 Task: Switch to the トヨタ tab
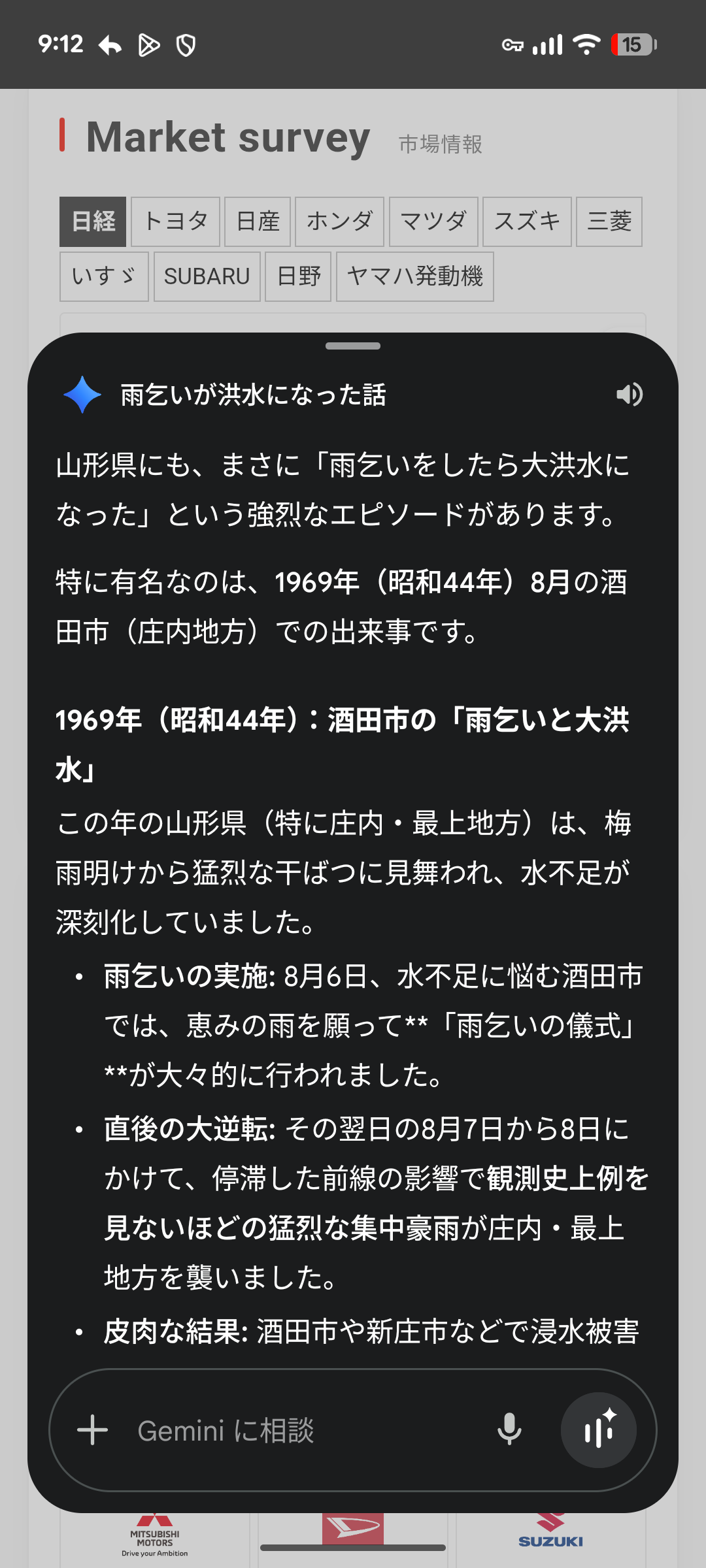tap(175, 221)
